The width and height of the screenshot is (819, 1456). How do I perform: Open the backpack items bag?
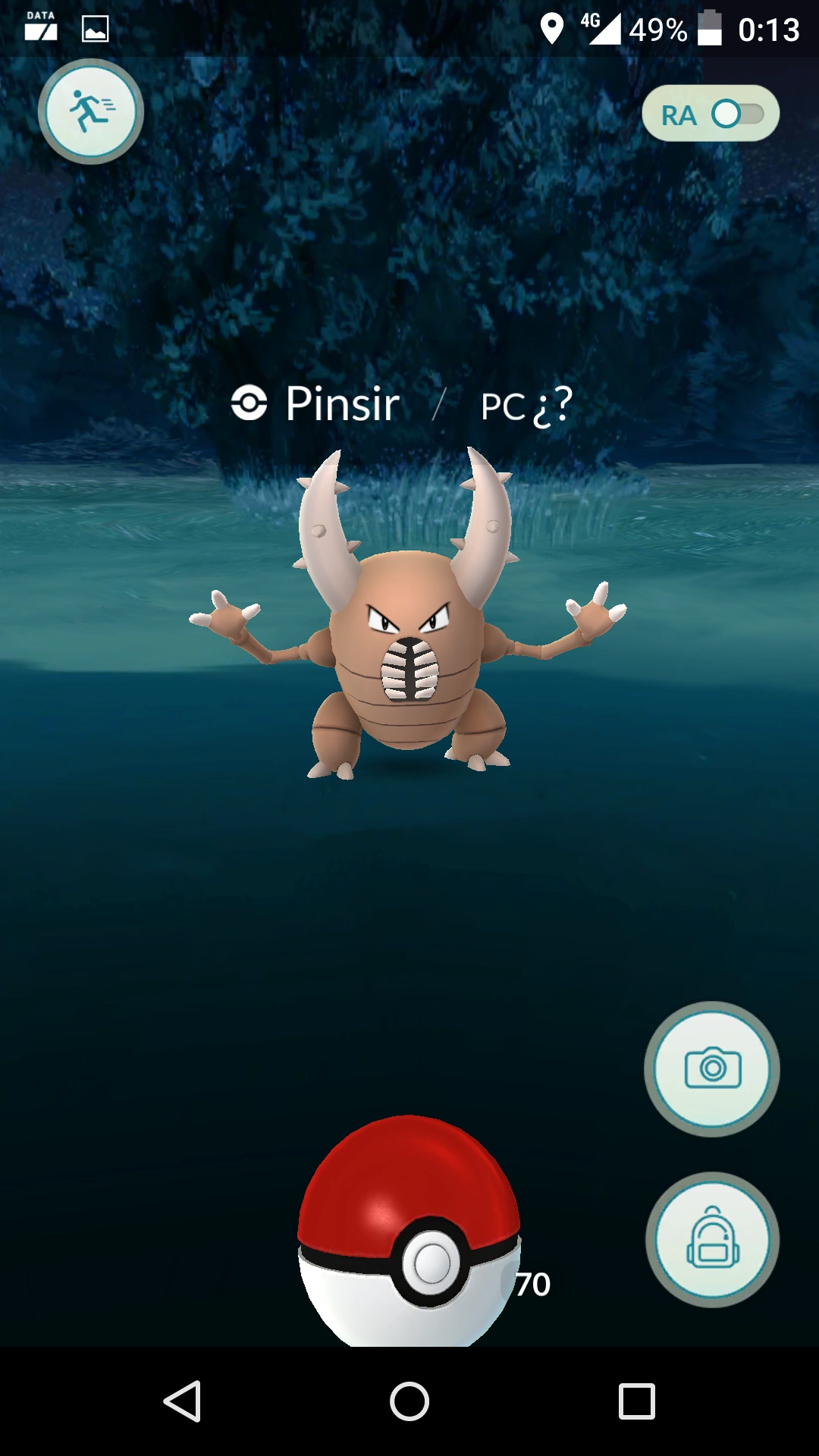[x=711, y=1239]
